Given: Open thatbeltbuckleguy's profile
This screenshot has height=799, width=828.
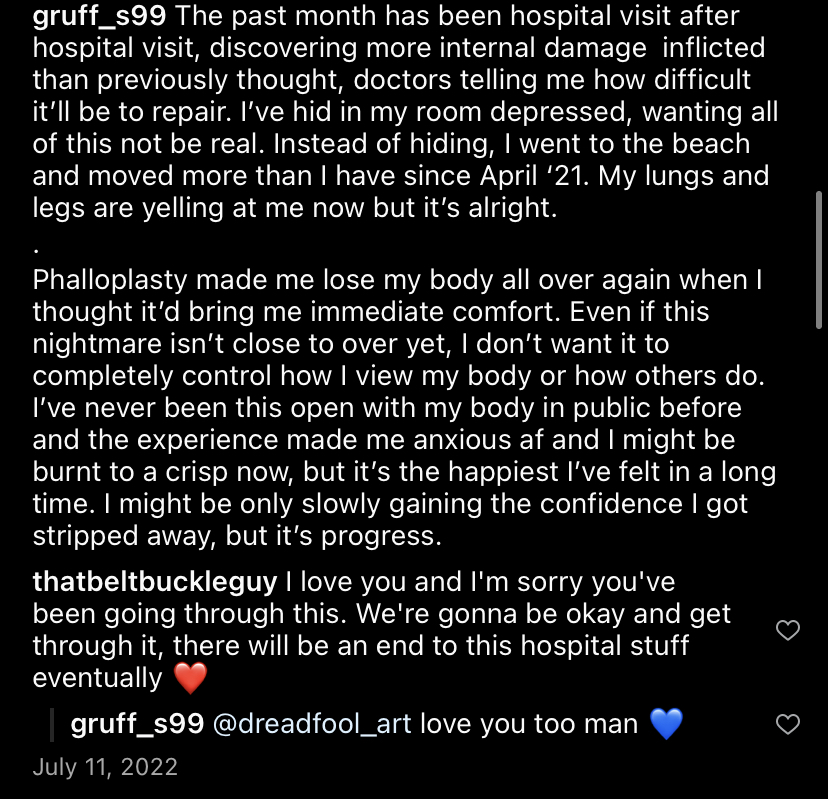Looking at the screenshot, I should point(154,582).
